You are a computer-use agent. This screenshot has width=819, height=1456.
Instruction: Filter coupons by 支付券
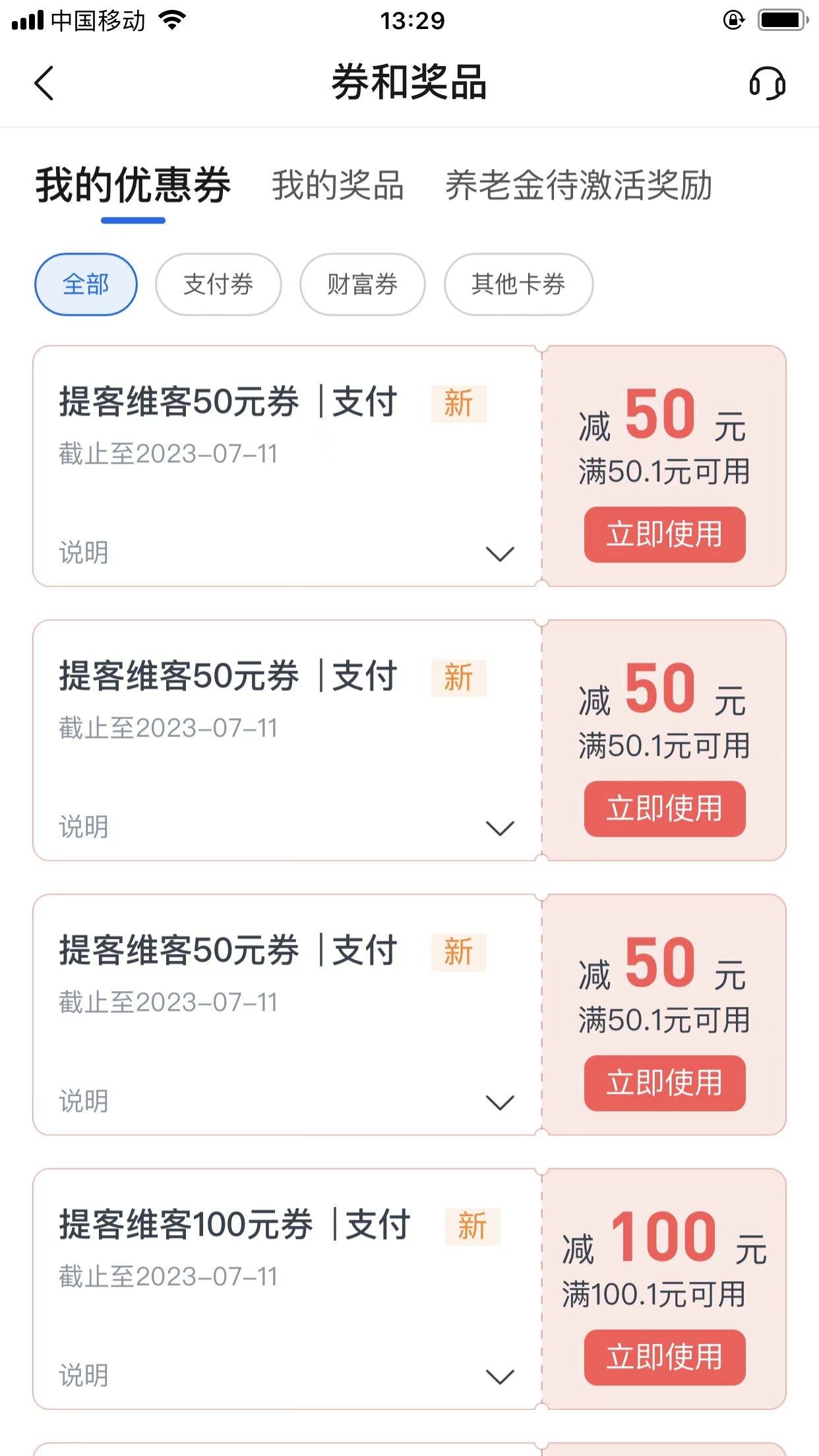click(218, 284)
